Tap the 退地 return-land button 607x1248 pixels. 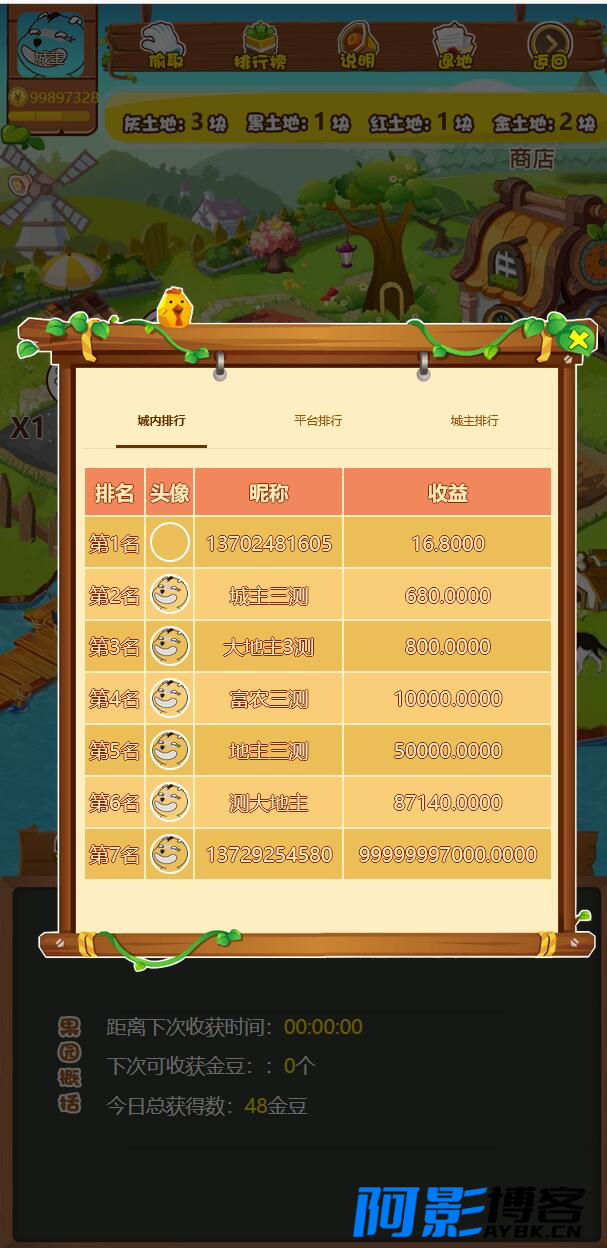tap(452, 45)
